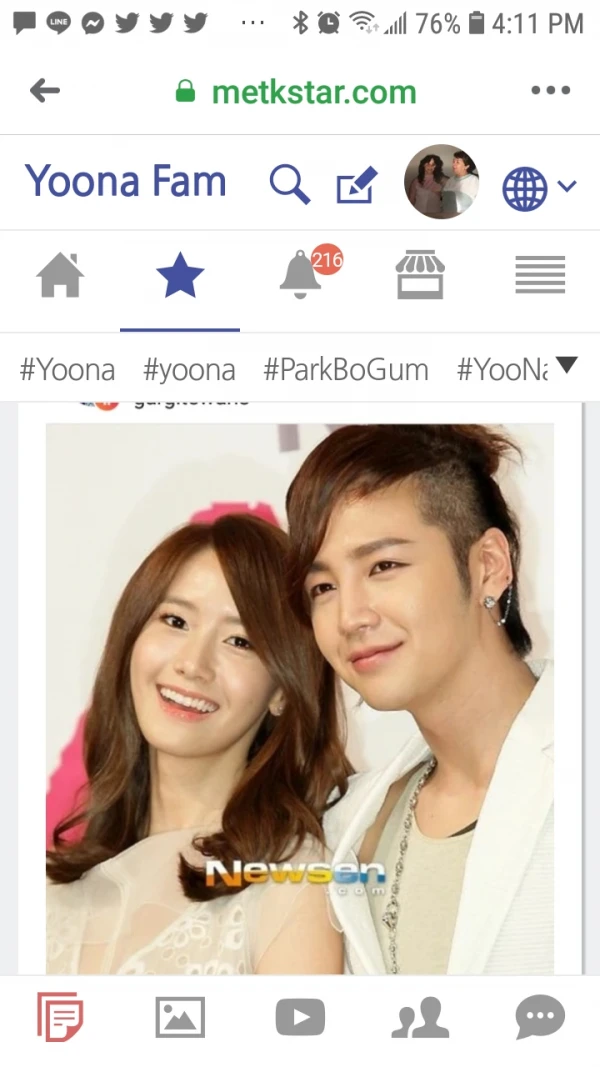Go back using the arrow
The height and width of the screenshot is (1067, 600).
45,91
